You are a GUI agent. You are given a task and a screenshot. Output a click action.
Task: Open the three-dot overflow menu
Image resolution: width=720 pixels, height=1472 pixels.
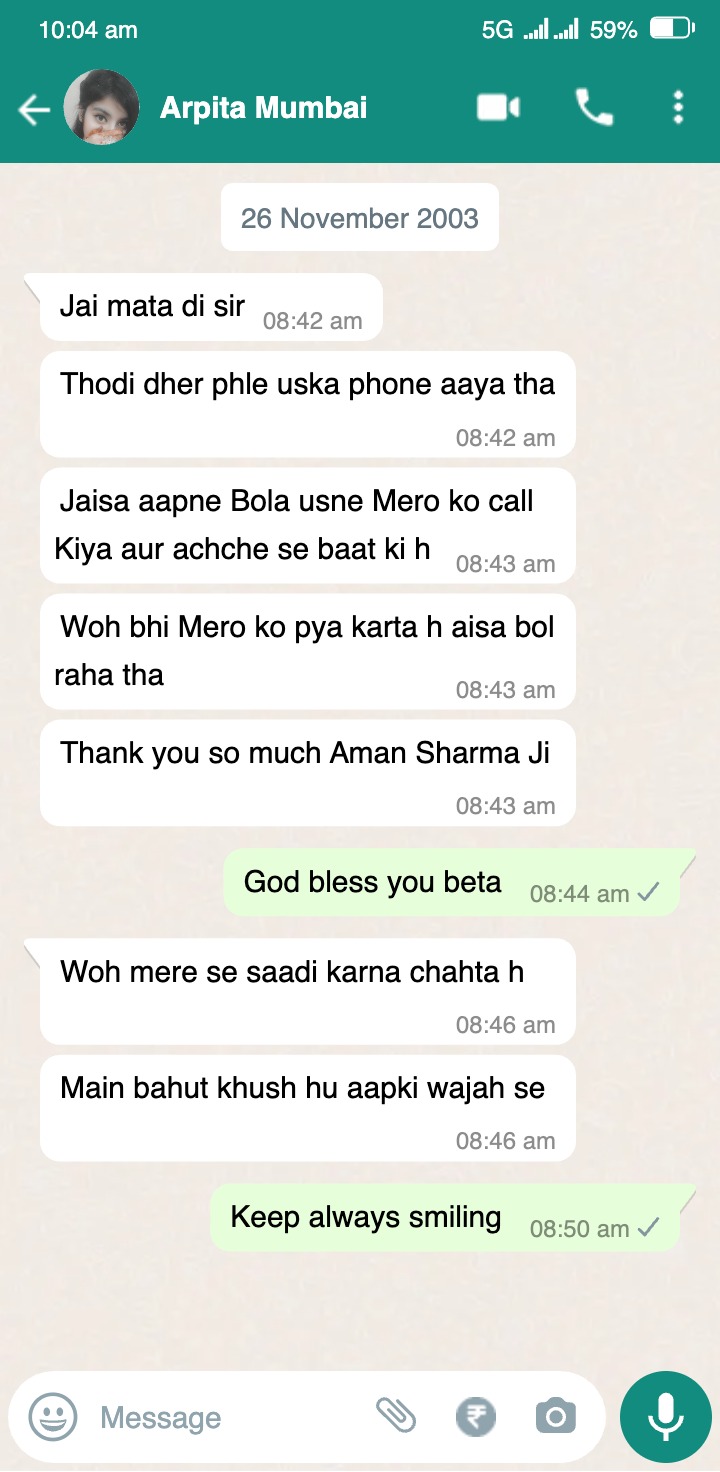678,107
